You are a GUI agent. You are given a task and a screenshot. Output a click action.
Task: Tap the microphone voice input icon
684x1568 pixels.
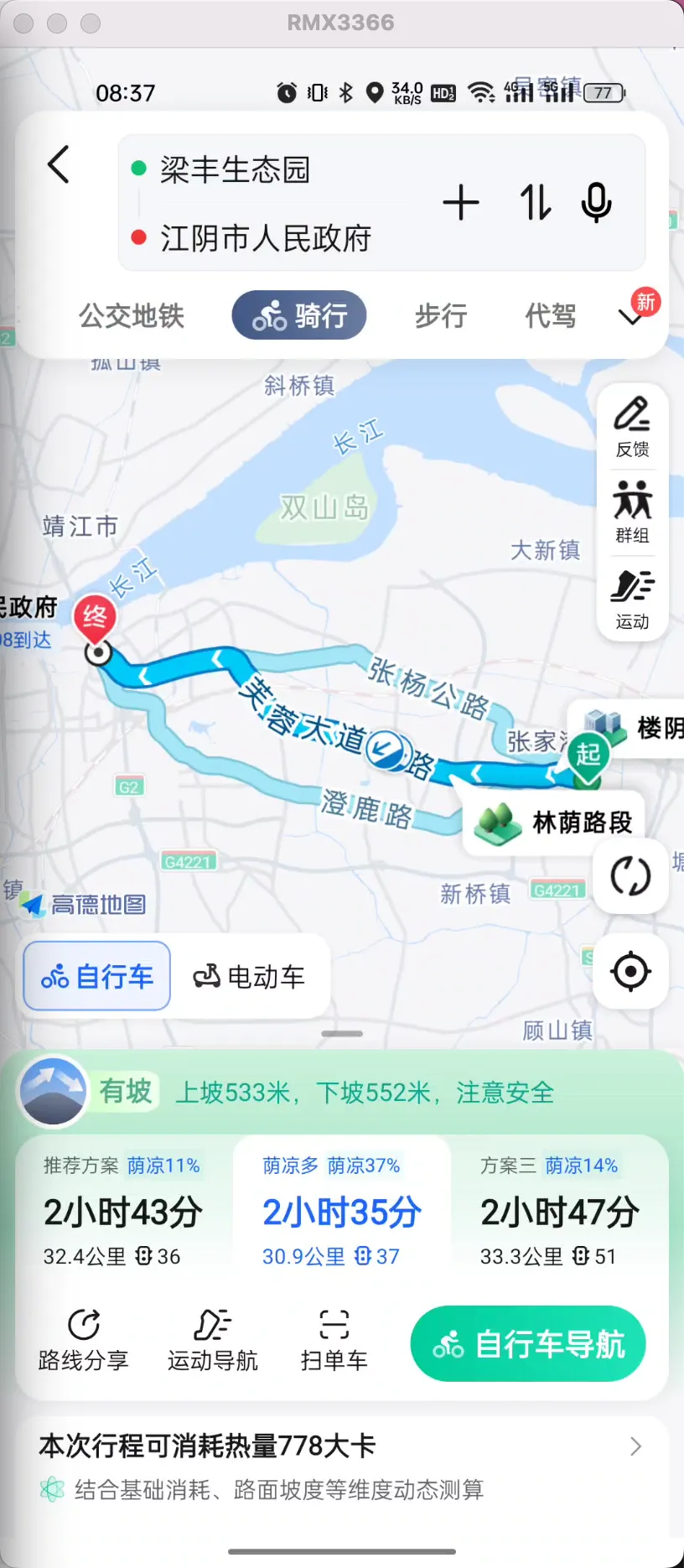pos(595,203)
